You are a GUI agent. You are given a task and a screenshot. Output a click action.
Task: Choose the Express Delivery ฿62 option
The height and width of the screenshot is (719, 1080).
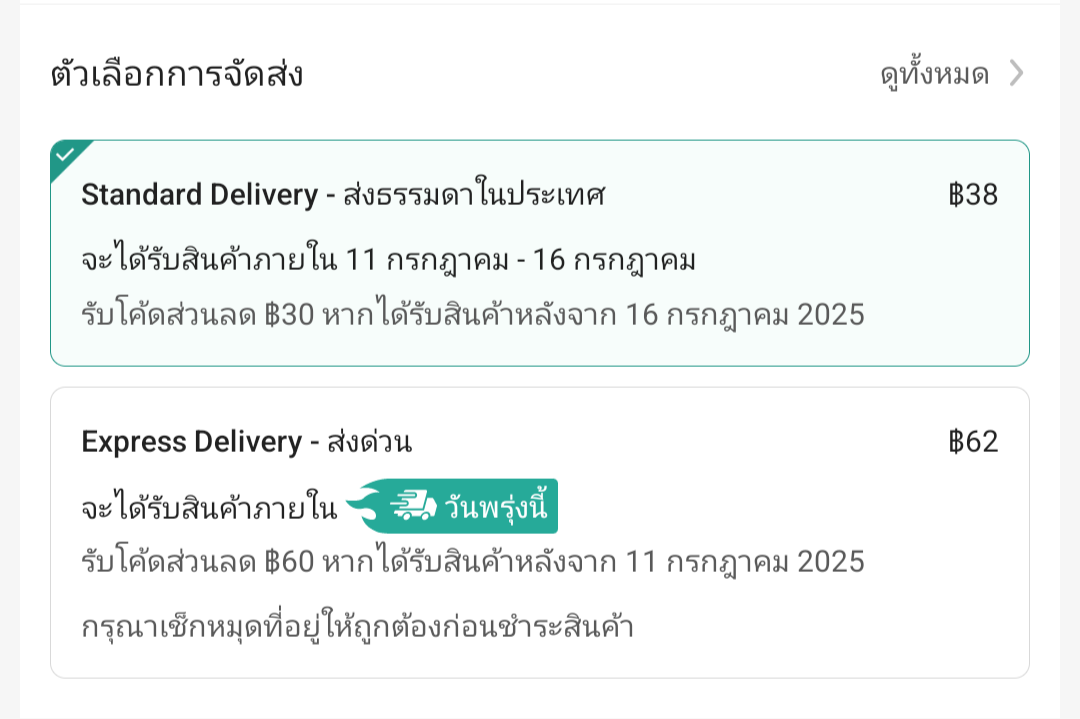point(539,531)
